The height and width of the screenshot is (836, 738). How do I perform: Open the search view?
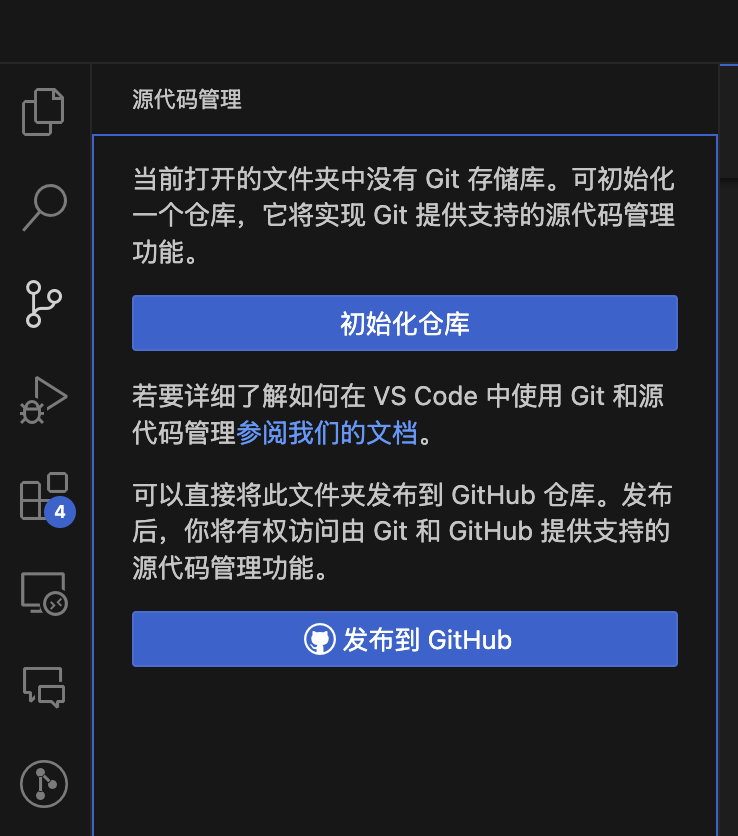click(x=44, y=207)
